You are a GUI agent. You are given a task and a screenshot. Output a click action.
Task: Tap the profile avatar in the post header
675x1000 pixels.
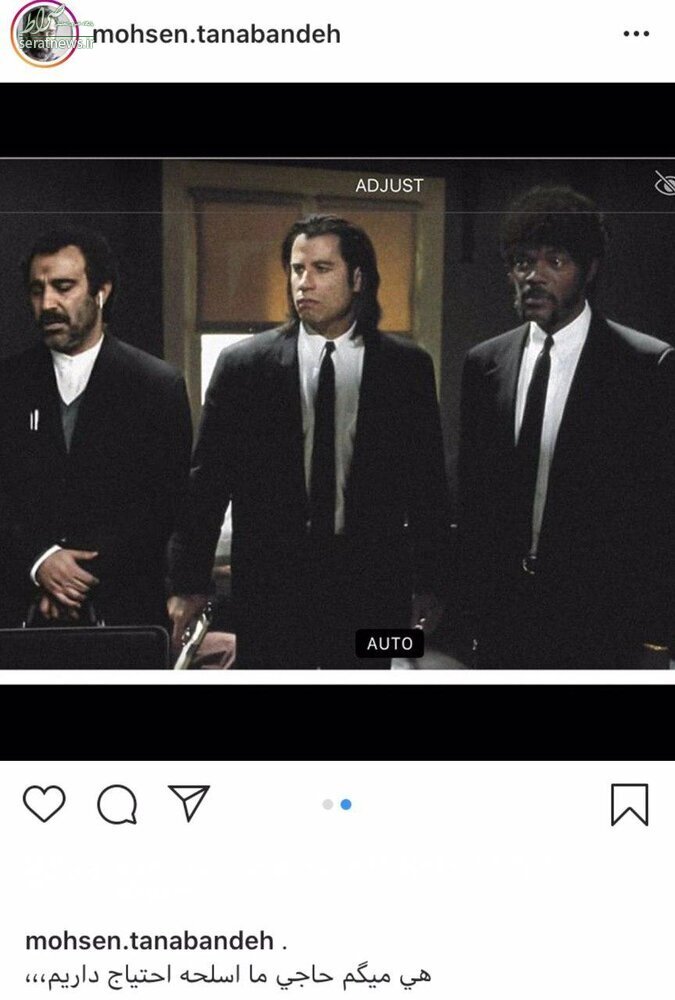[44, 34]
